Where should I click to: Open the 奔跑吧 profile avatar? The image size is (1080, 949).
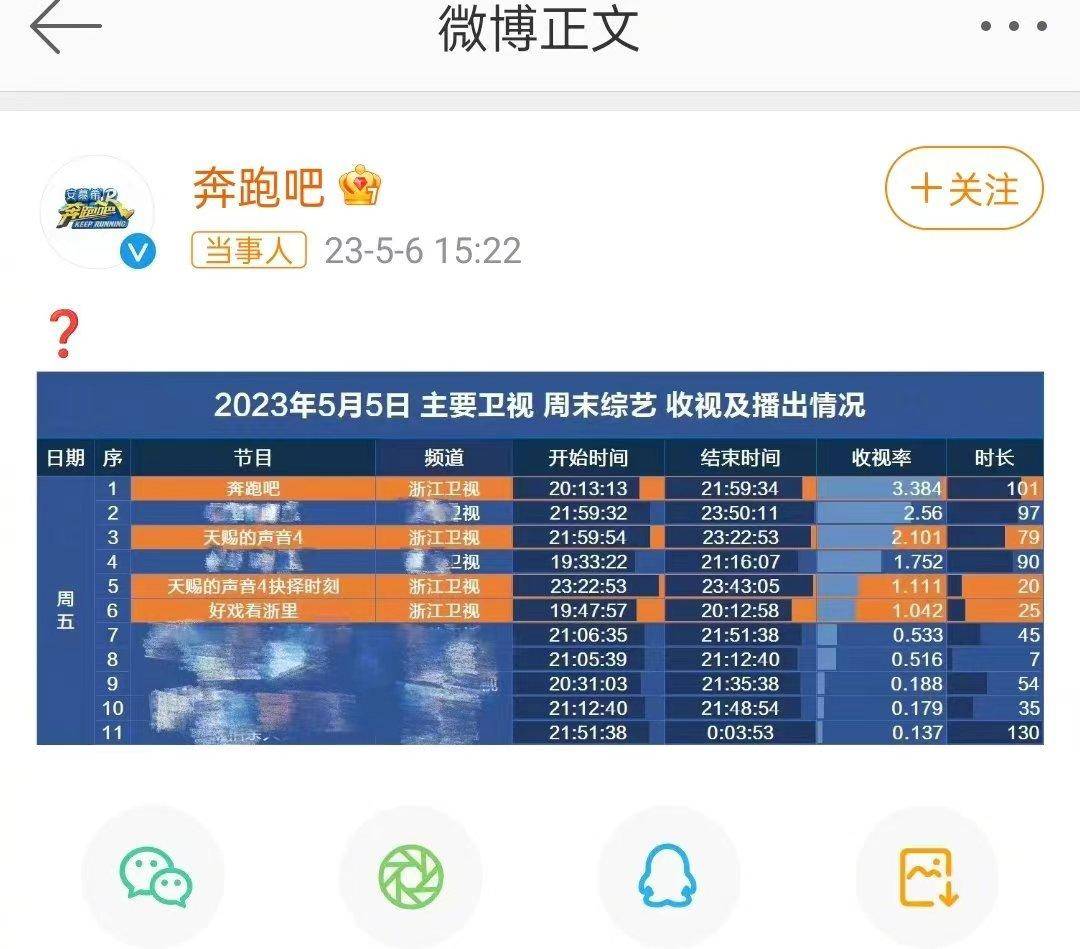coord(97,212)
